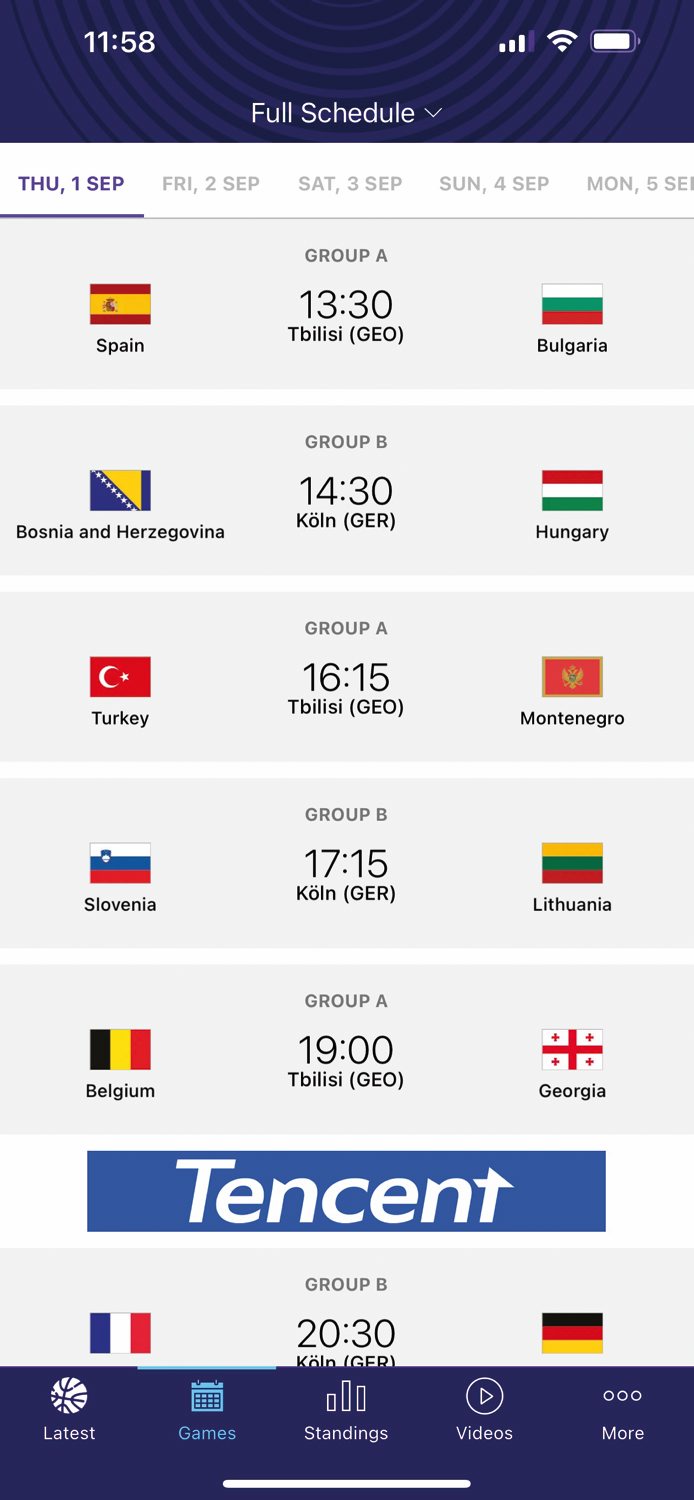
Task: Switch to Fri, 2 Sep schedule
Action: click(x=211, y=184)
